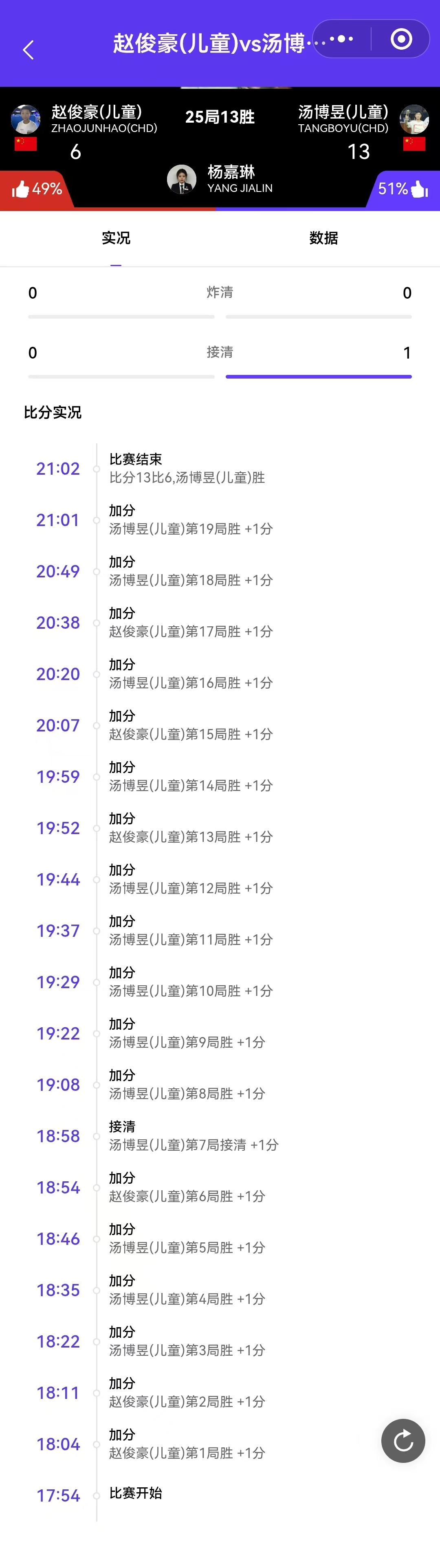Open the mini program more-options menu

(341, 40)
